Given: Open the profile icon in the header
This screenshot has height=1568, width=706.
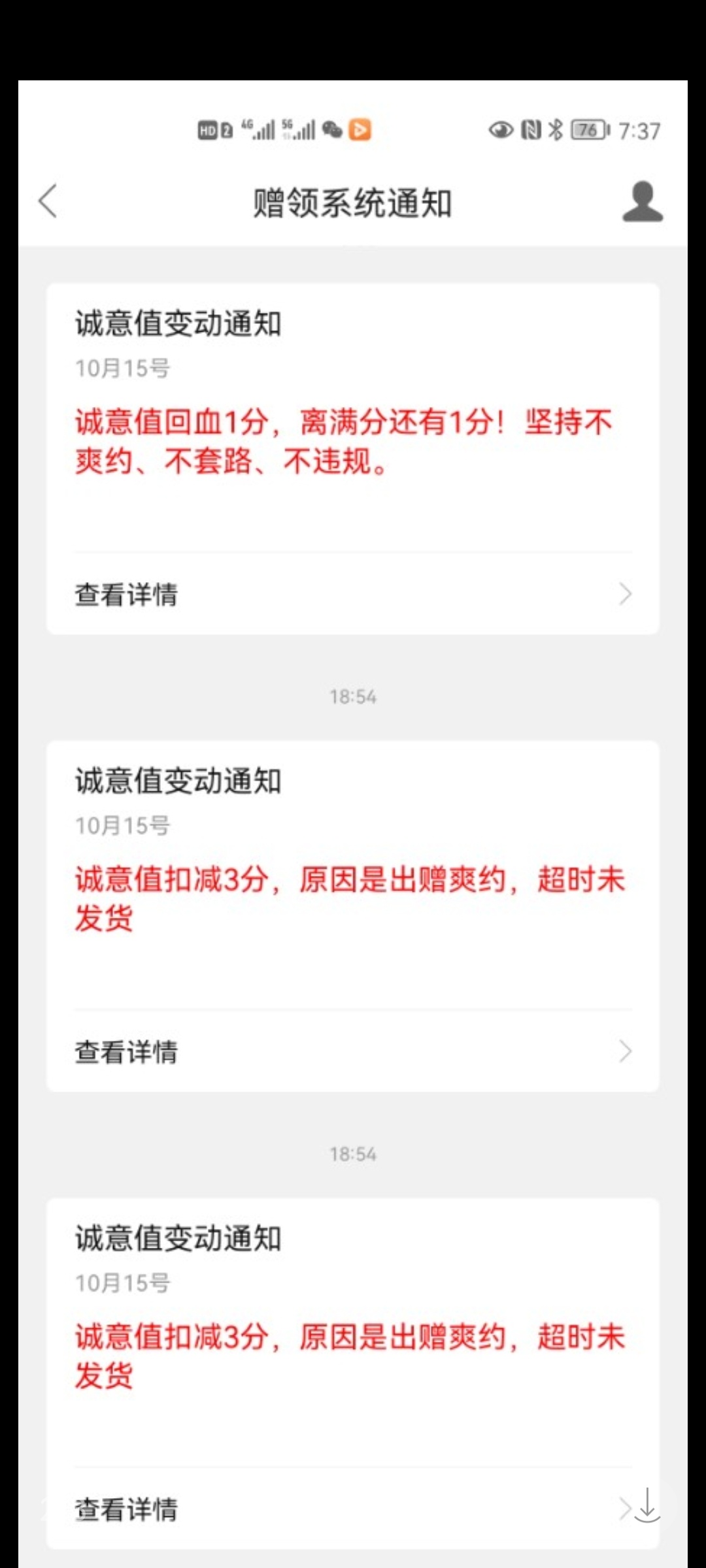Looking at the screenshot, I should point(643,201).
